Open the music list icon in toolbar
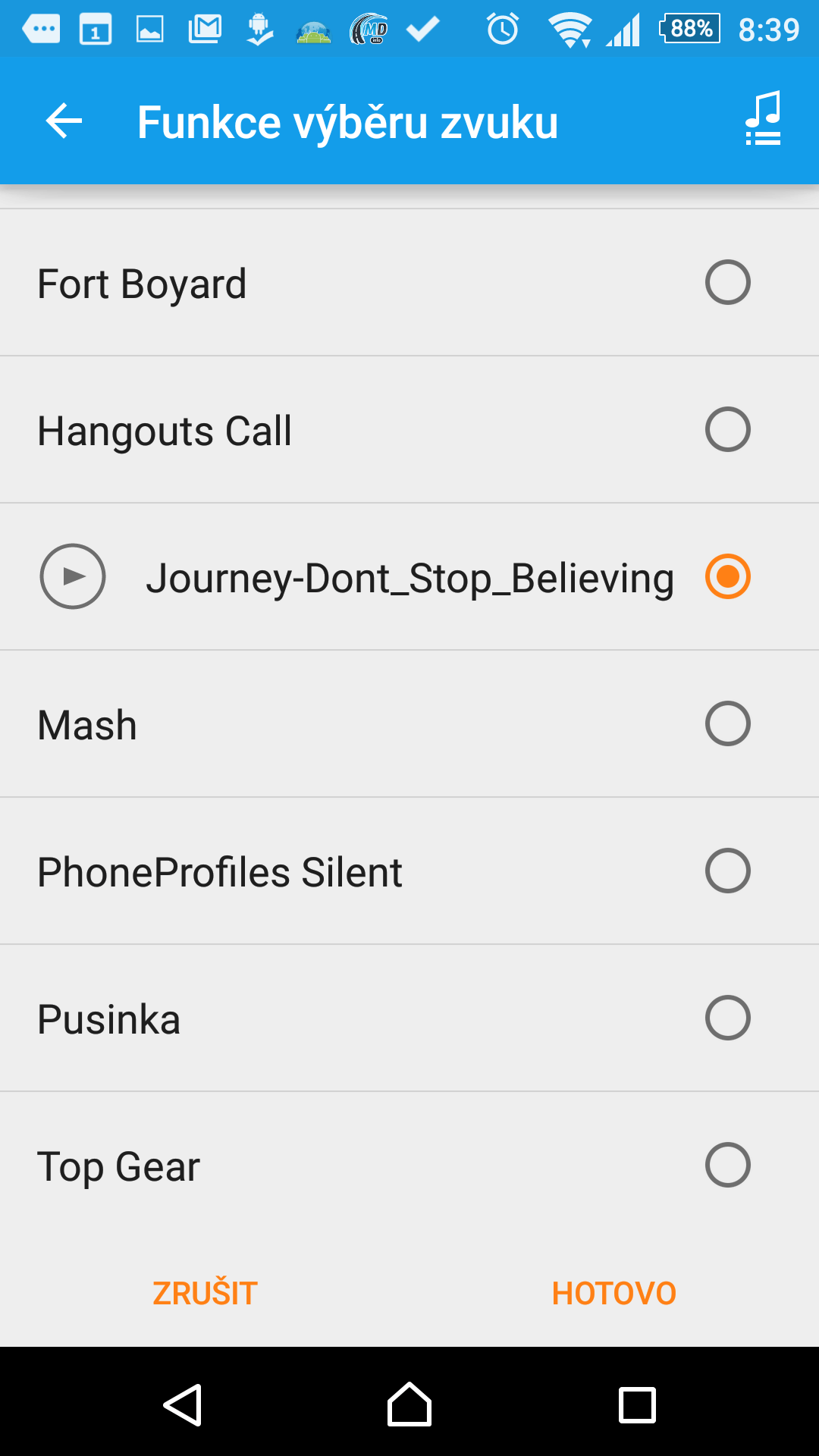This screenshot has width=819, height=1456. (763, 119)
